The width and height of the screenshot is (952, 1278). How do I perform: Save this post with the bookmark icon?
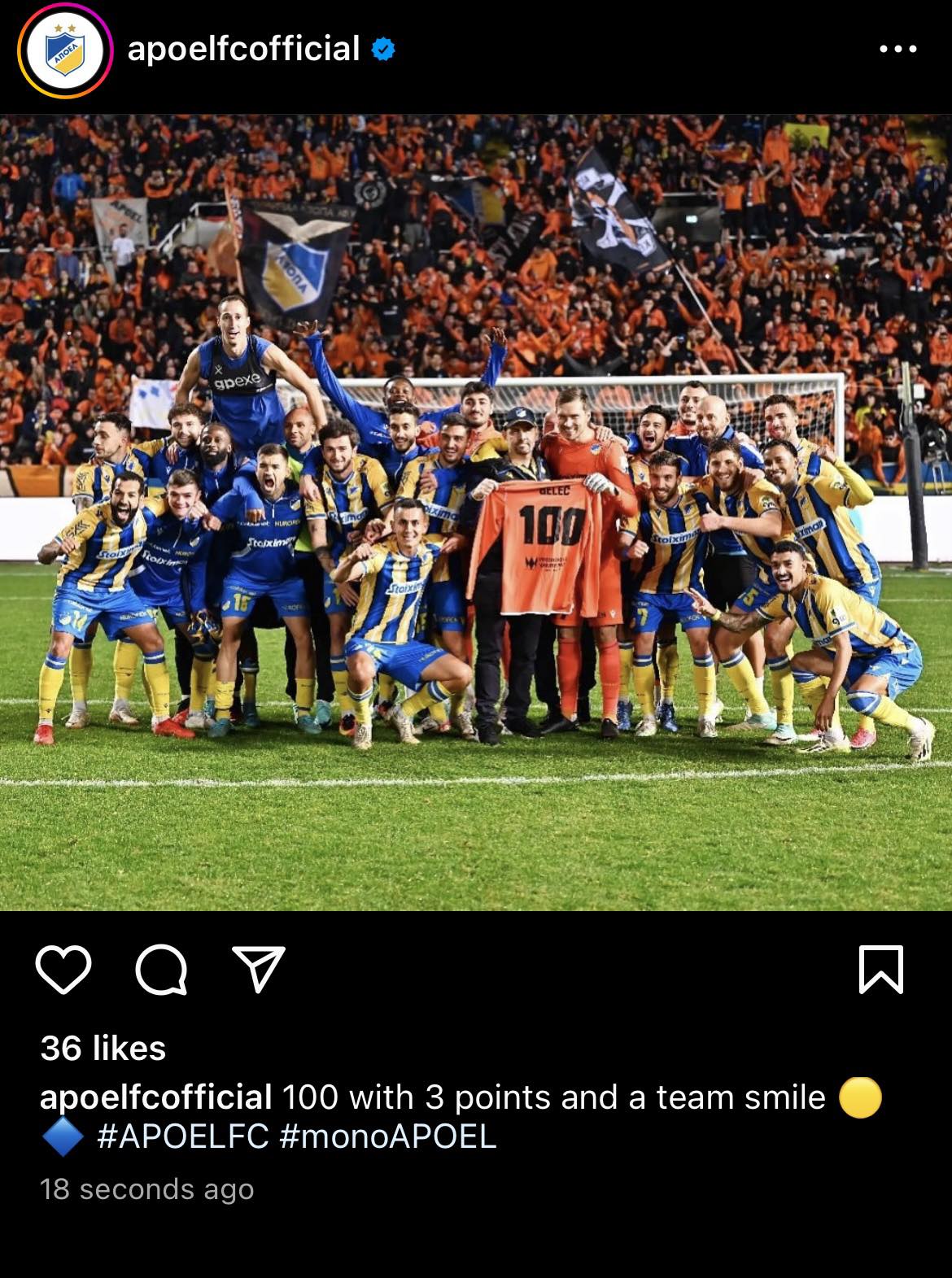881,970
